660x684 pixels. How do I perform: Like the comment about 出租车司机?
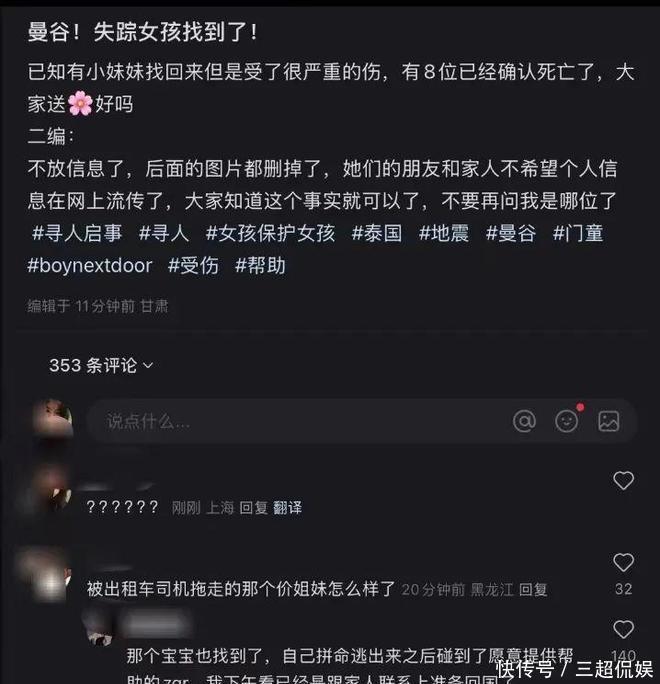623,563
